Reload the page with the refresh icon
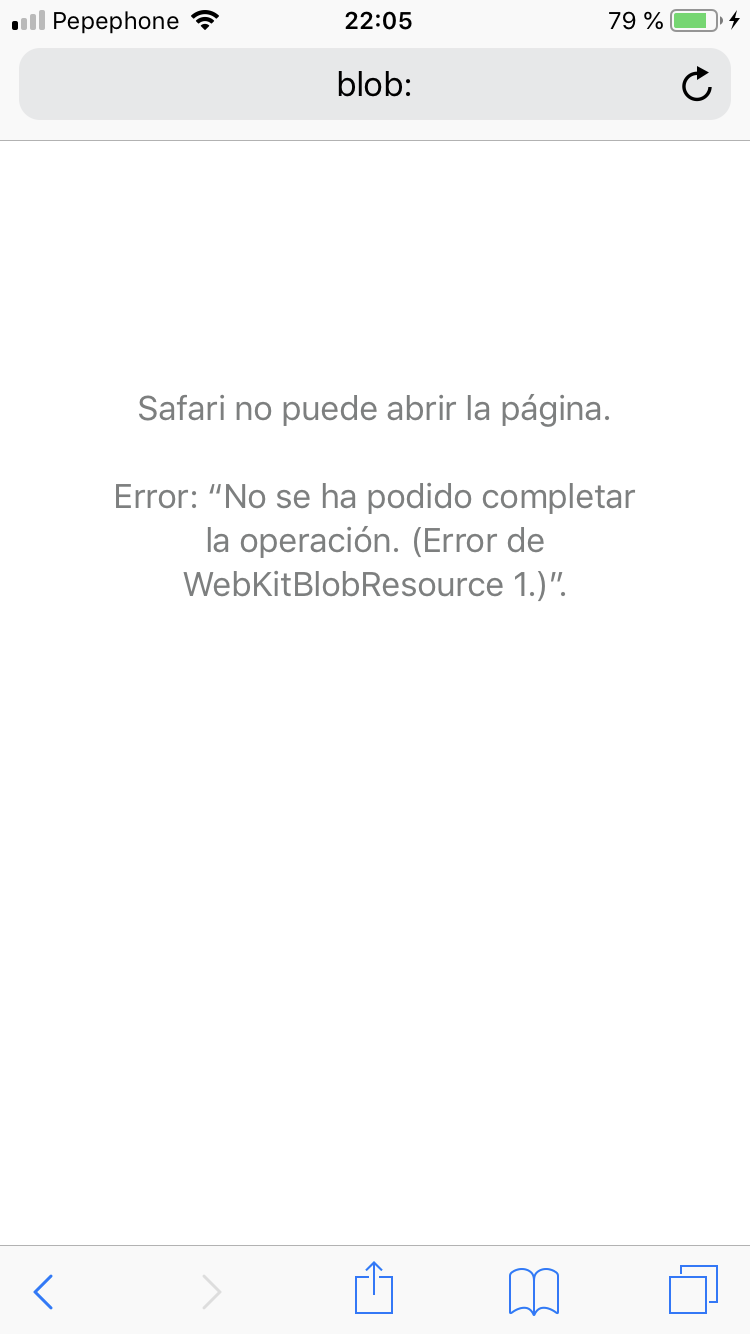 pyautogui.click(x=697, y=85)
